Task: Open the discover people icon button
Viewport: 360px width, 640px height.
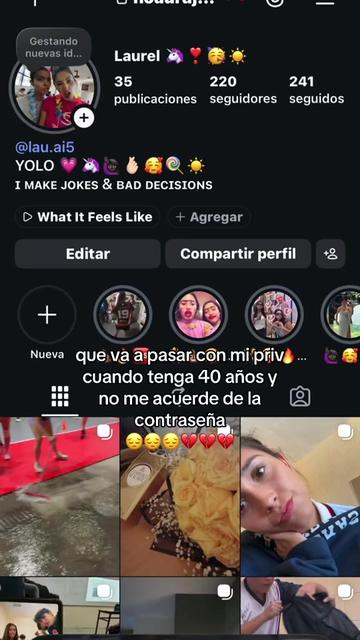Action: [331, 254]
